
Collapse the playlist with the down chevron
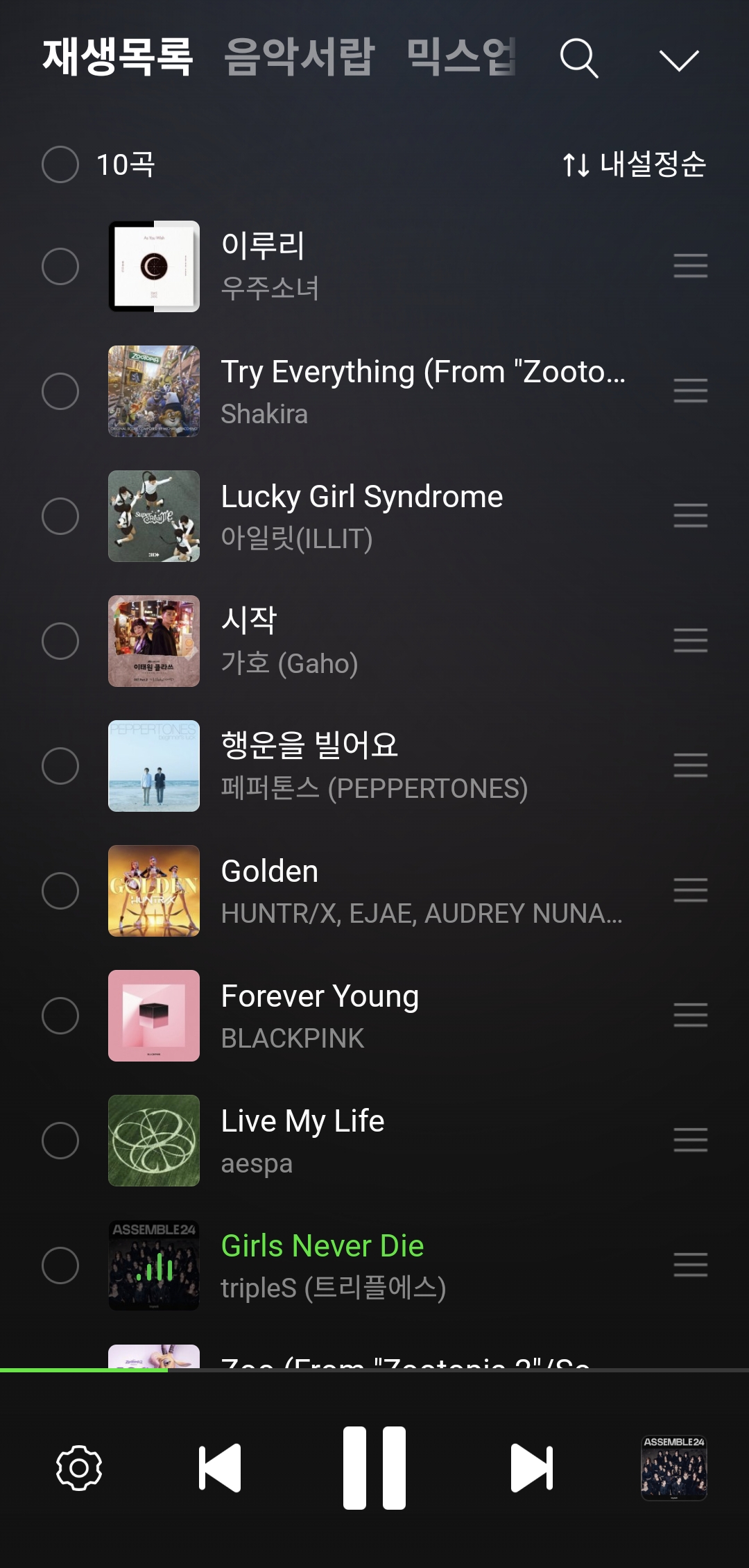[678, 60]
